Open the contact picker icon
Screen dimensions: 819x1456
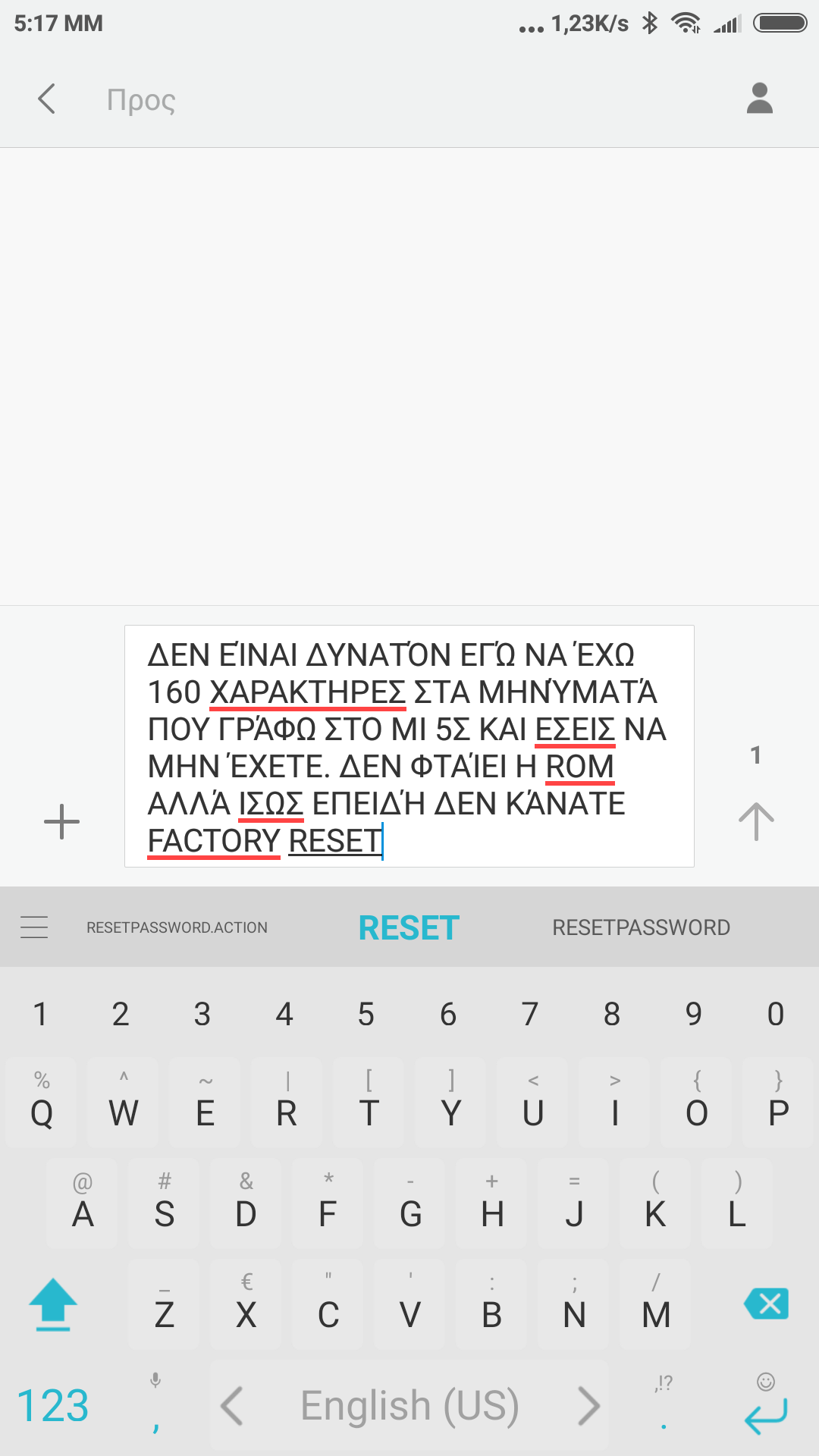[x=759, y=99]
